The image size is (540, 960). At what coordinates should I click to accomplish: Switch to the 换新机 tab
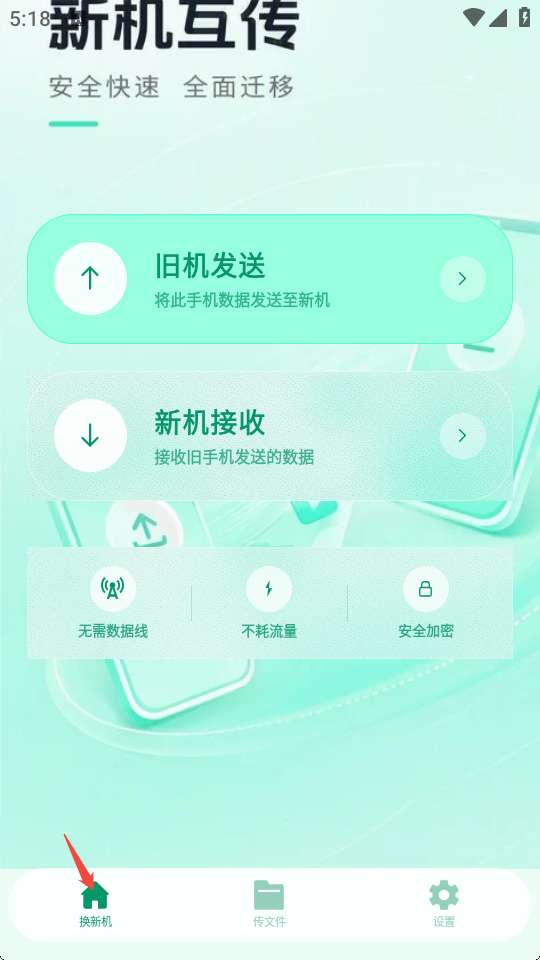[x=96, y=905]
